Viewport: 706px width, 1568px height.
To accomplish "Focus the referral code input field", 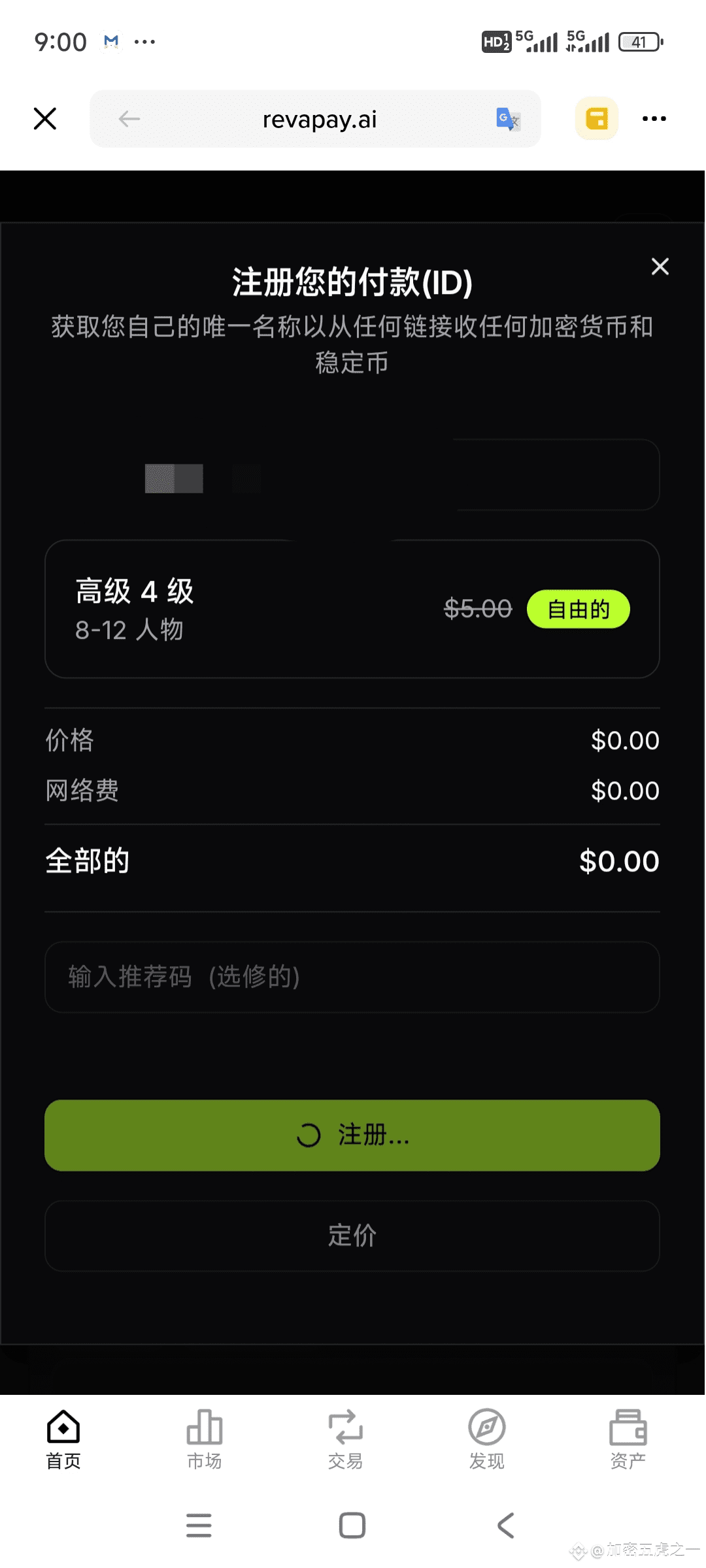I will click(x=352, y=977).
